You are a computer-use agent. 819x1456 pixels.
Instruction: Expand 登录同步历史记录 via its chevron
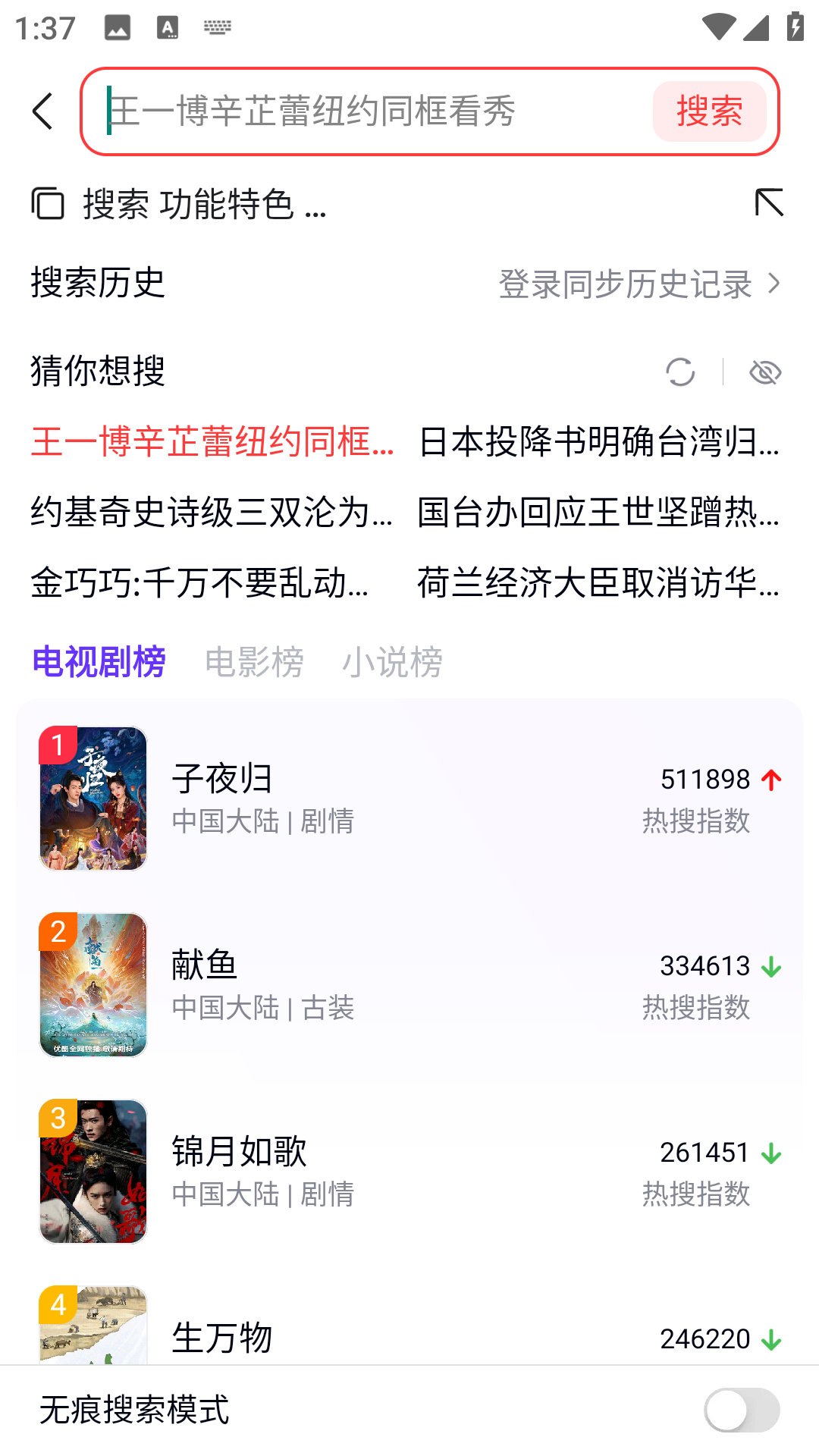coord(775,284)
